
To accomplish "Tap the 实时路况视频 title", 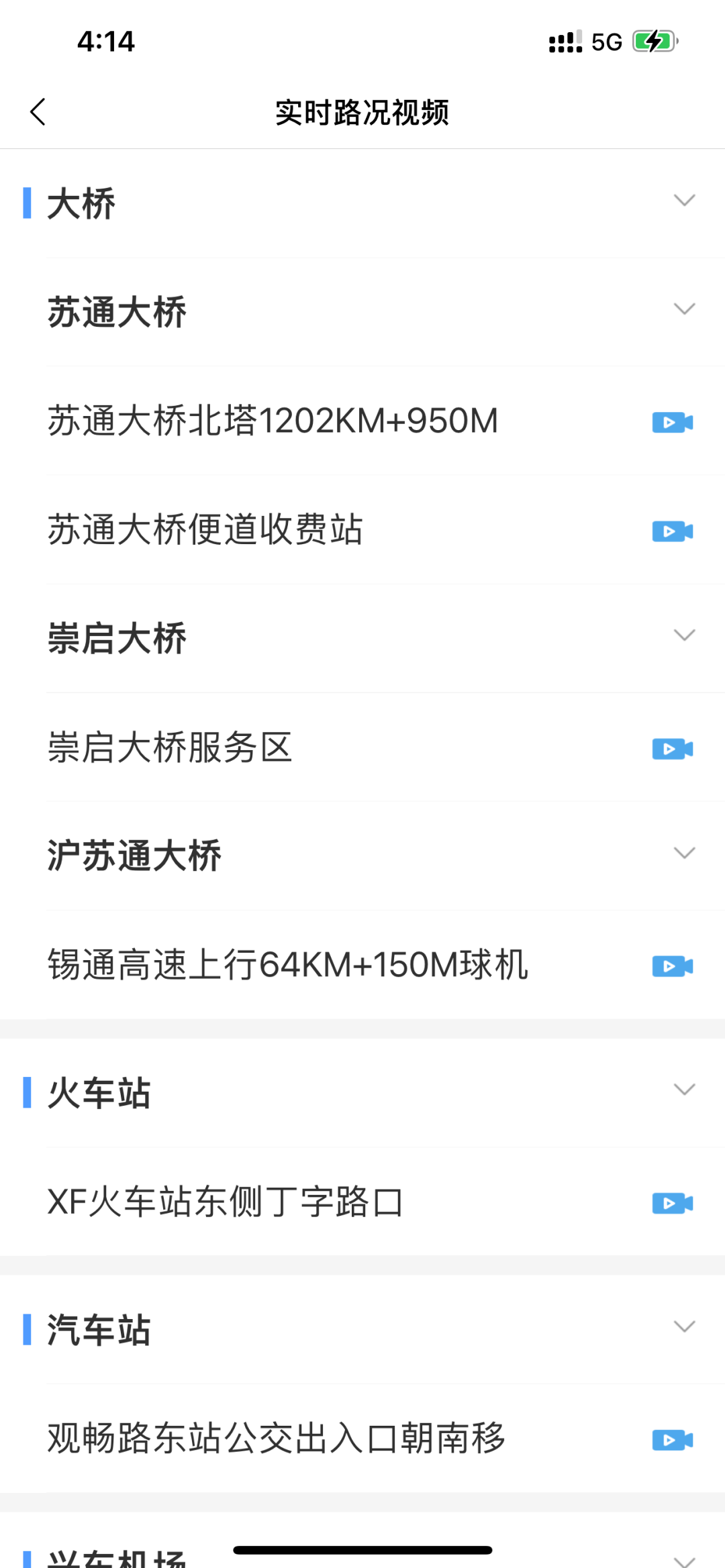I will tap(362, 113).
